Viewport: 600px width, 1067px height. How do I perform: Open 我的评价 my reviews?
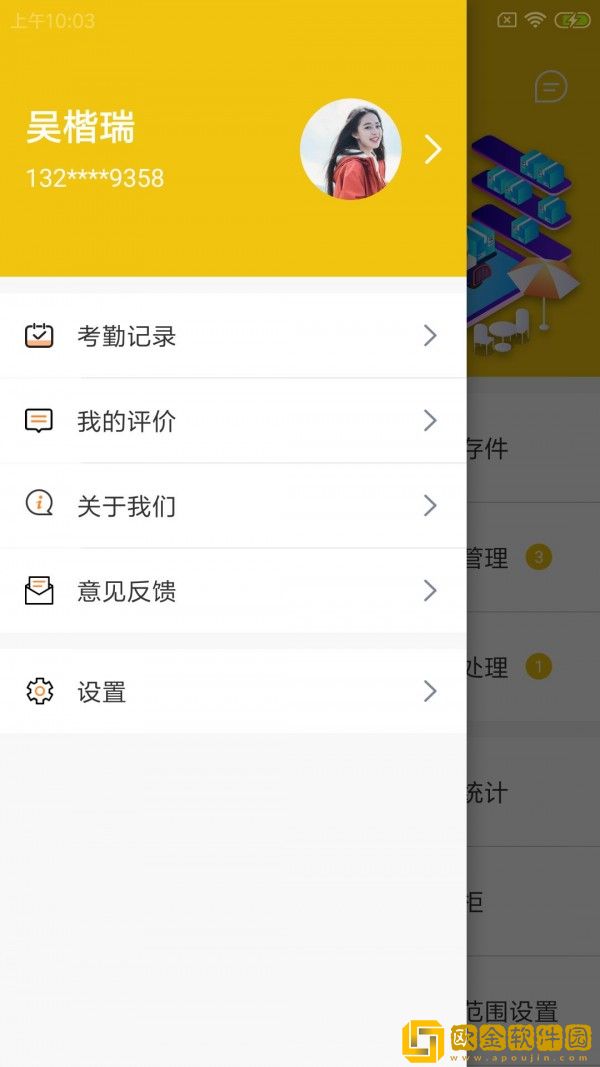pyautogui.click(x=232, y=421)
